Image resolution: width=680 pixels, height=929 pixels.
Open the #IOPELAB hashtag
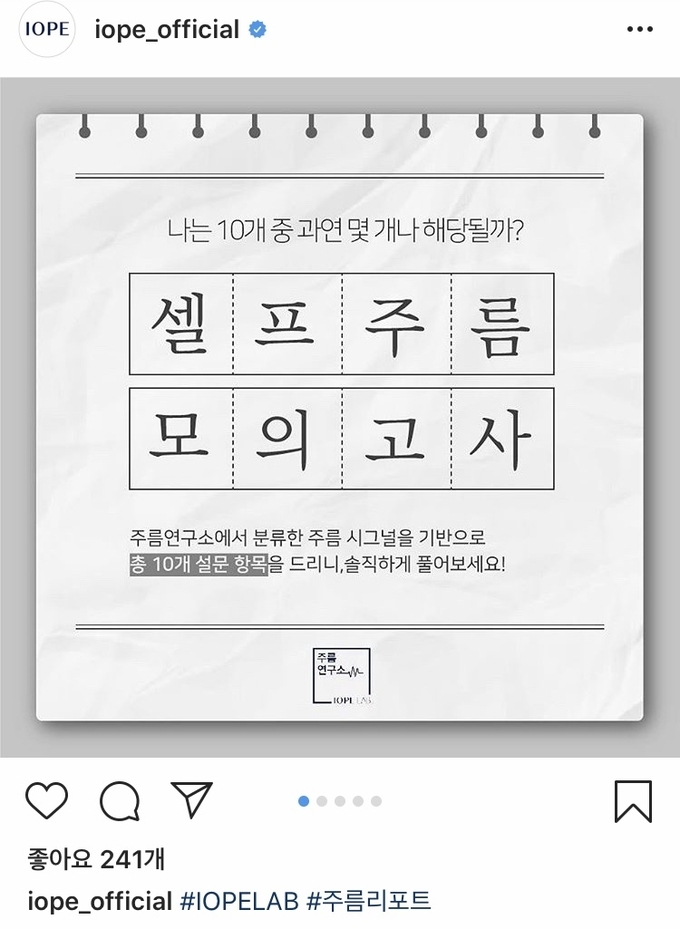pyautogui.click(x=240, y=900)
